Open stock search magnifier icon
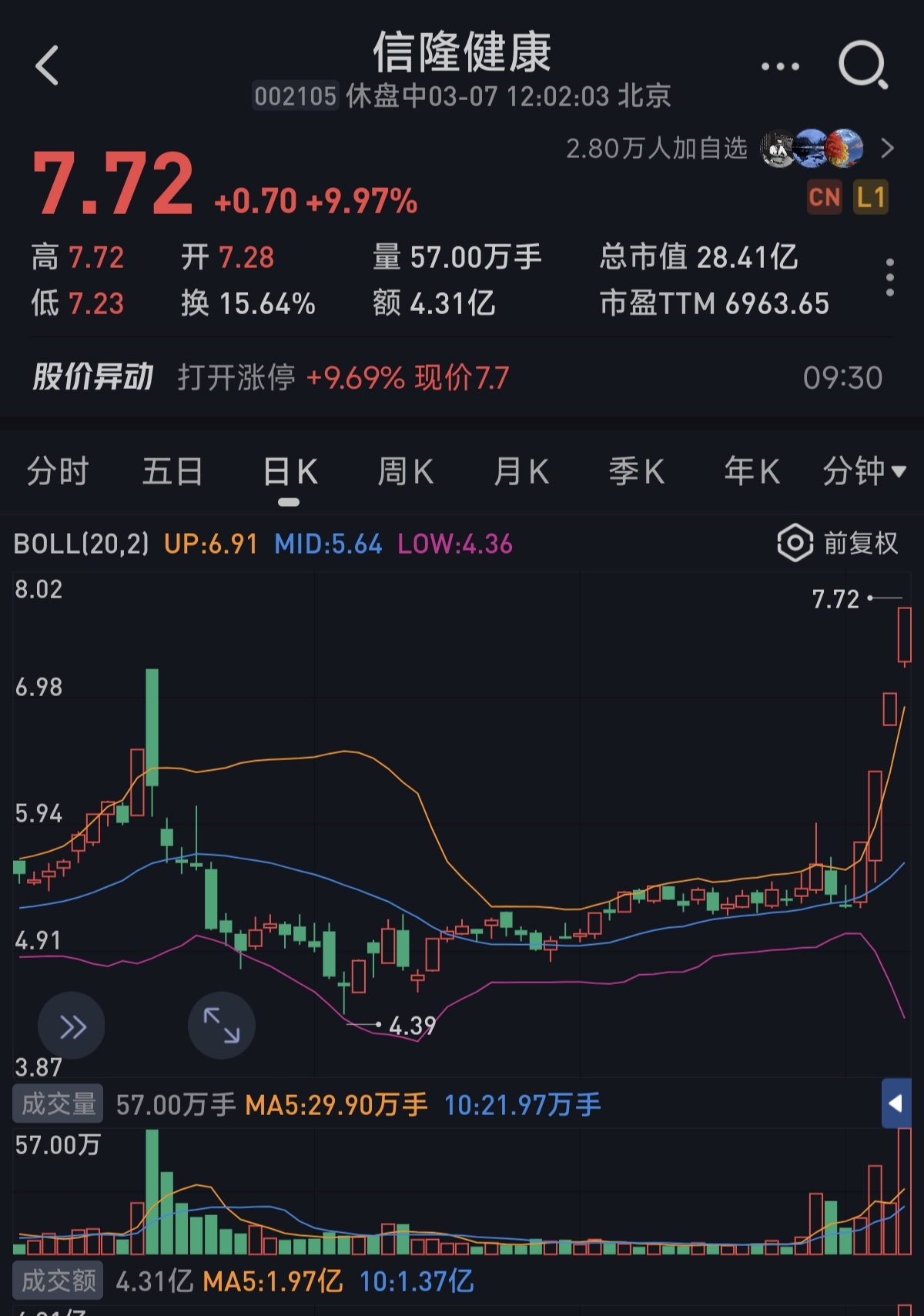The image size is (924, 1316). click(862, 65)
